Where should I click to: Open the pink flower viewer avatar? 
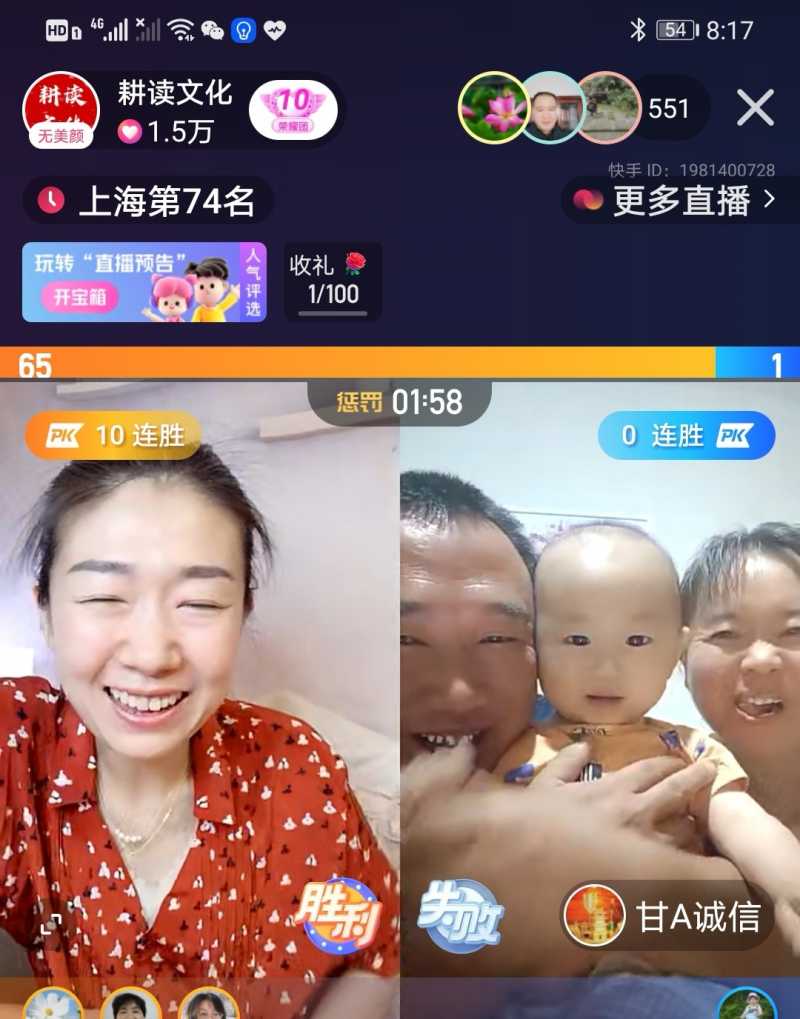(492, 108)
